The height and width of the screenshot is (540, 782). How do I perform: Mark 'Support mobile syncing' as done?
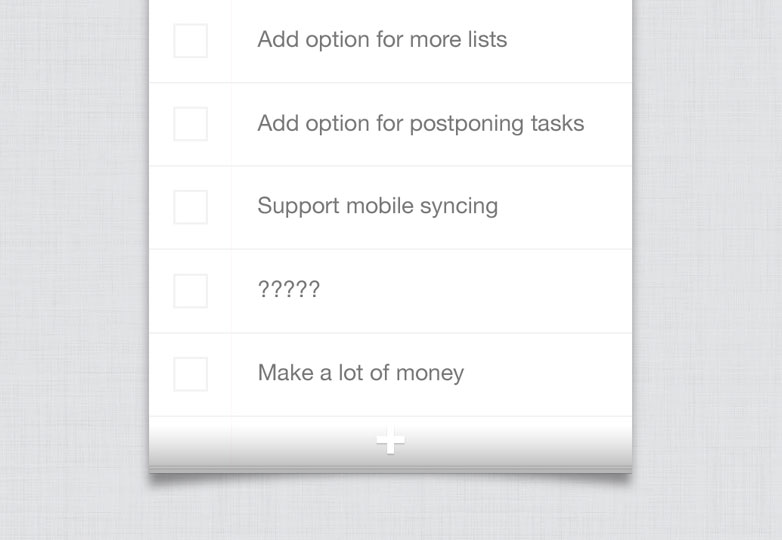pyautogui.click(x=190, y=207)
